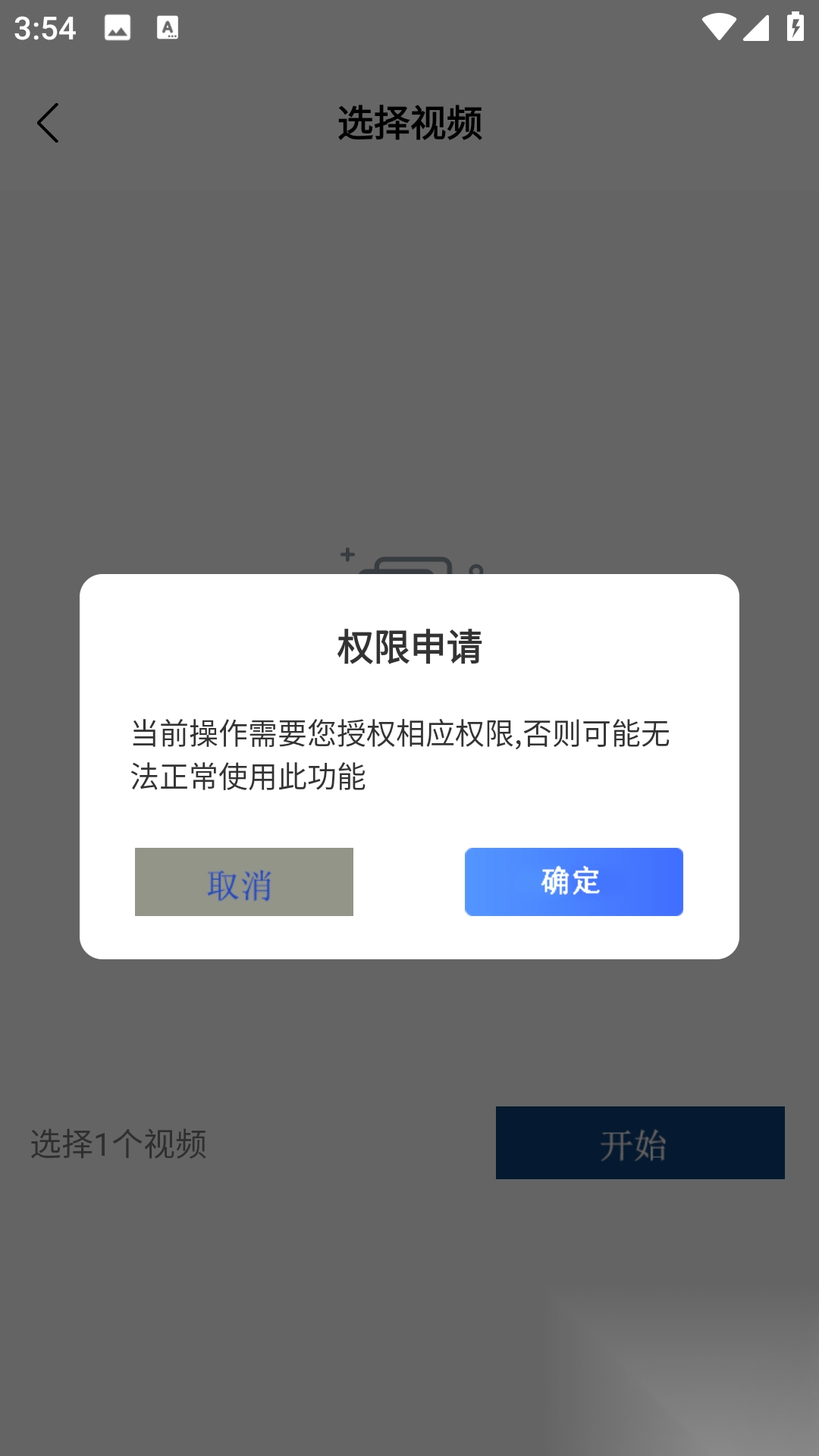This screenshot has height=1456, width=819.
Task: Tap the 选择视频 page title
Action: click(409, 124)
